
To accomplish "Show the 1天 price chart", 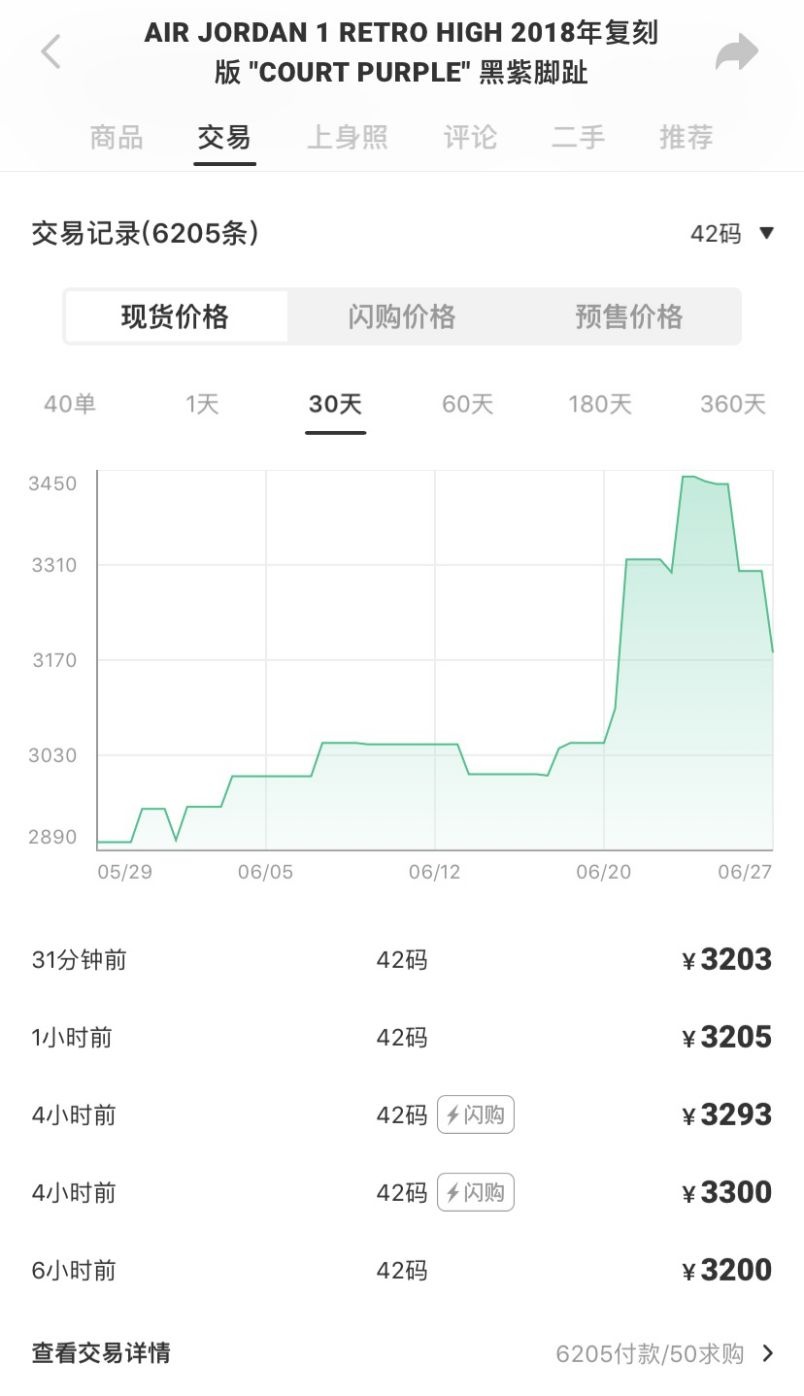I will click(202, 404).
